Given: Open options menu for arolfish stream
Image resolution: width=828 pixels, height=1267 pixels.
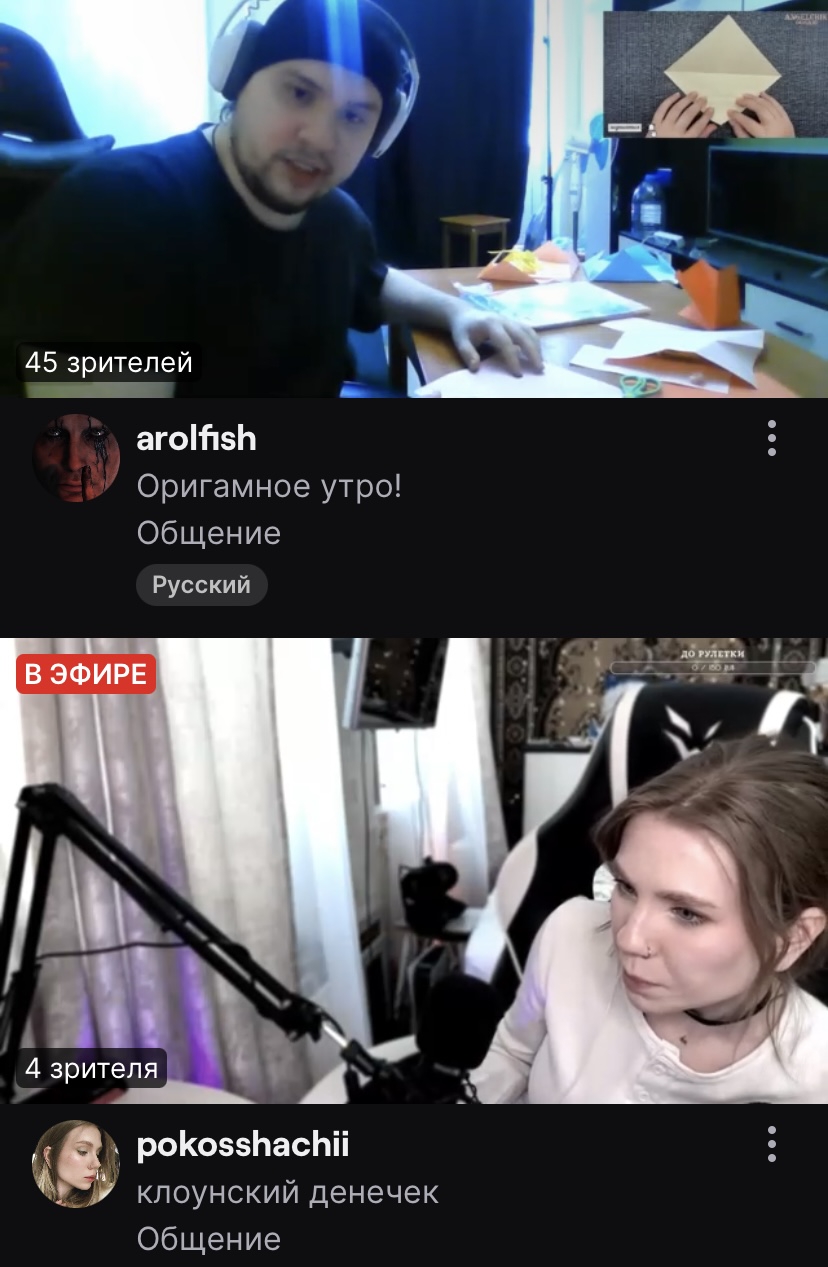Looking at the screenshot, I should pyautogui.click(x=771, y=439).
